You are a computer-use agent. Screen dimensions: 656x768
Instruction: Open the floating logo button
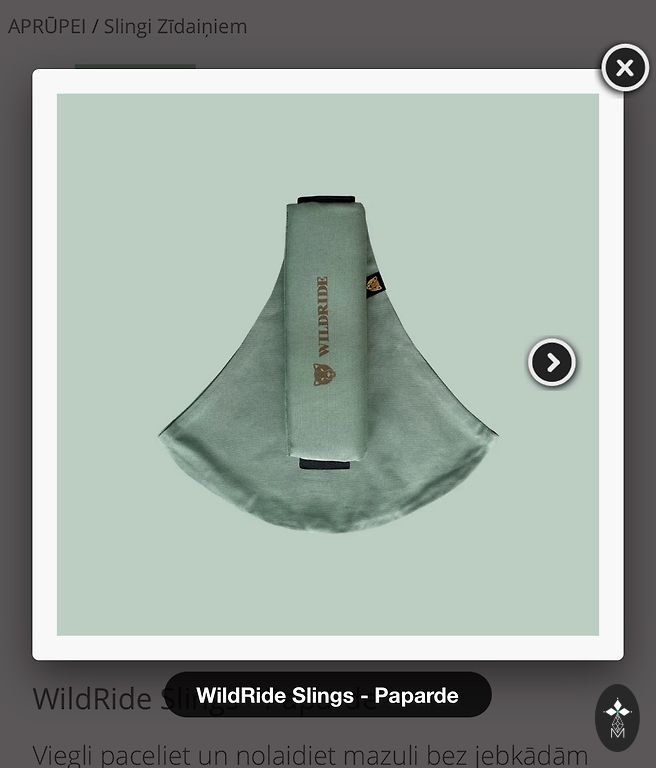[x=617, y=717]
